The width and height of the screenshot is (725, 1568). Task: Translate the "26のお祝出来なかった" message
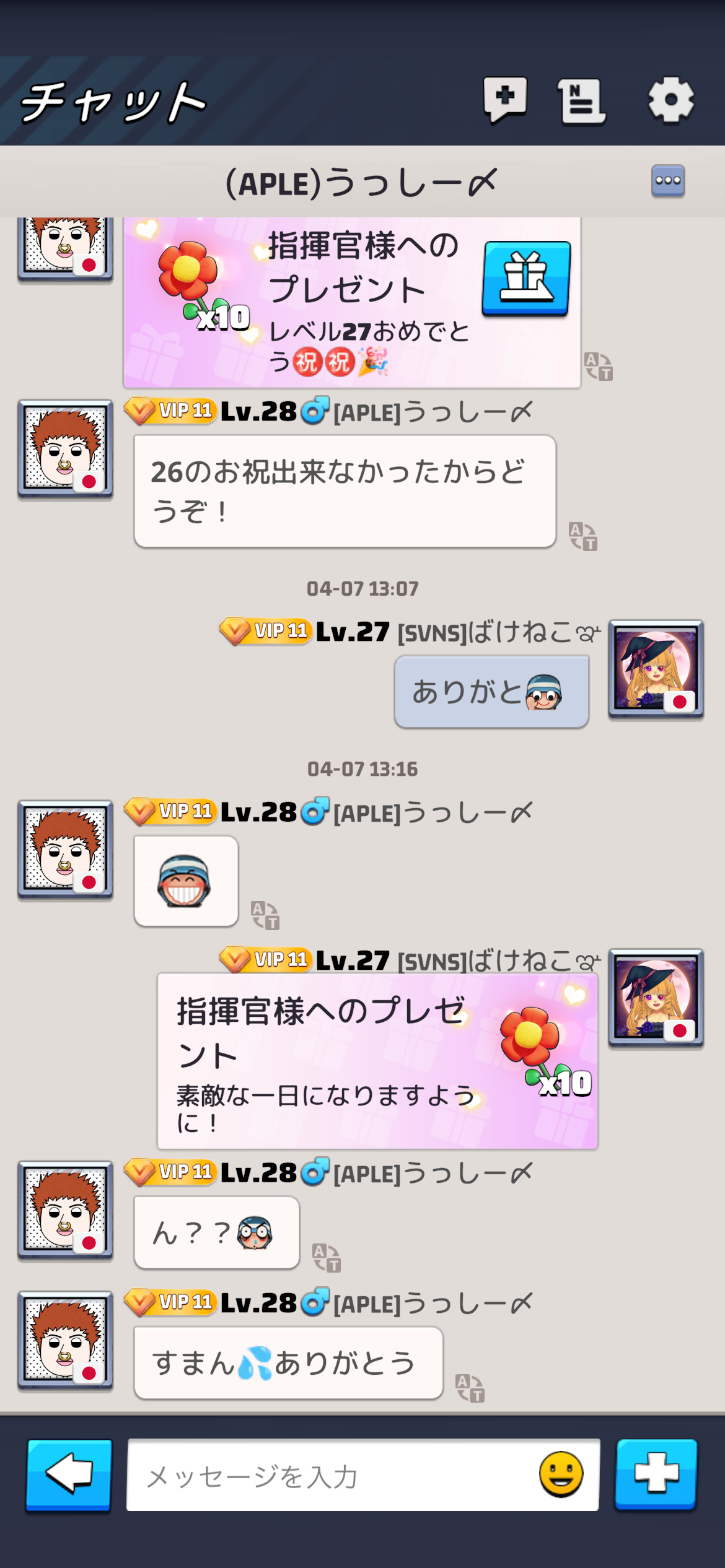[x=582, y=536]
